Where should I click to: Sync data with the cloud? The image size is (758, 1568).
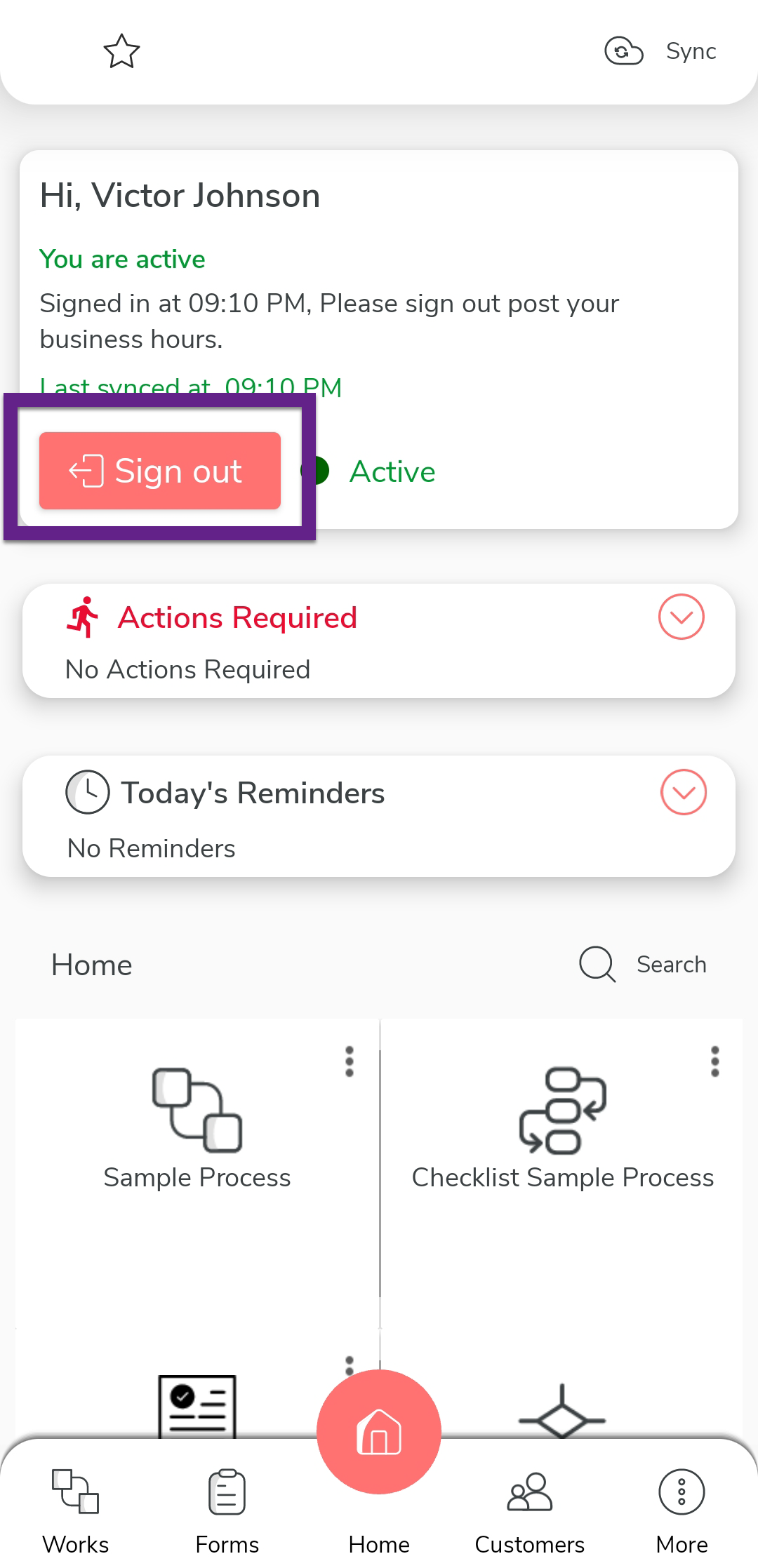[x=660, y=51]
